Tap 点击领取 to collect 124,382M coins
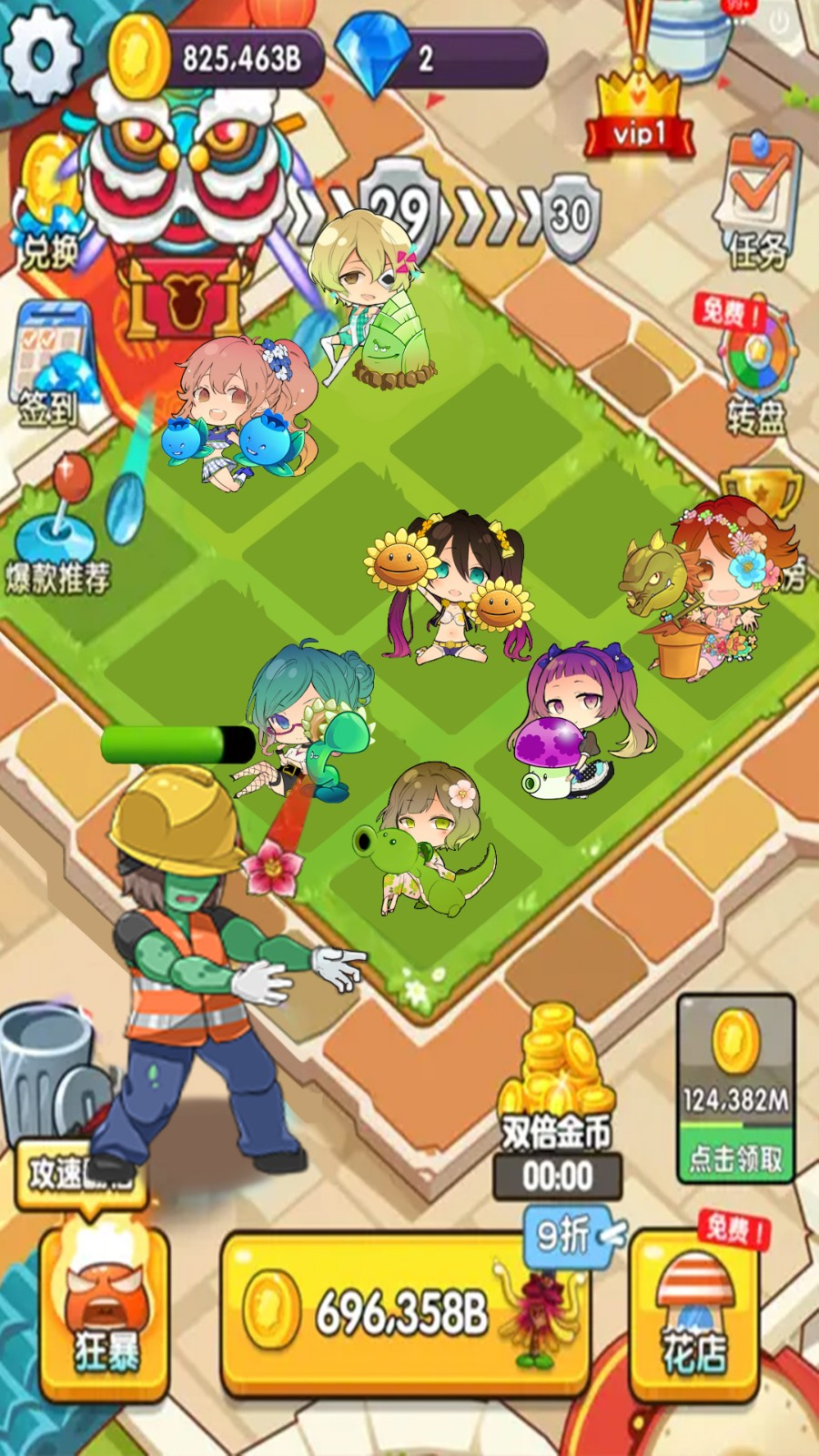Screen dimensions: 819x1456 coord(735,1158)
